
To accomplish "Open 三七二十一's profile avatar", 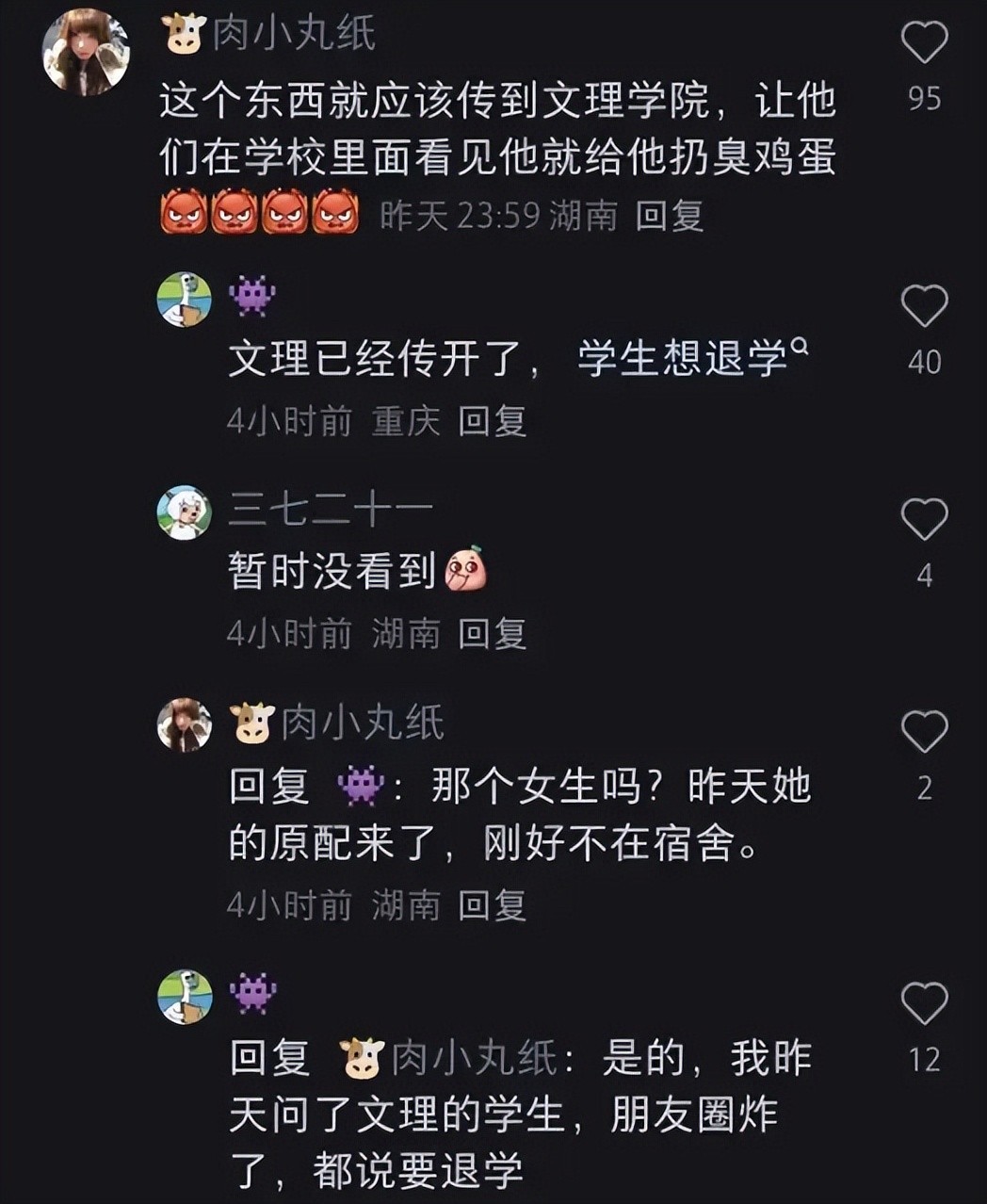I will tap(184, 513).
